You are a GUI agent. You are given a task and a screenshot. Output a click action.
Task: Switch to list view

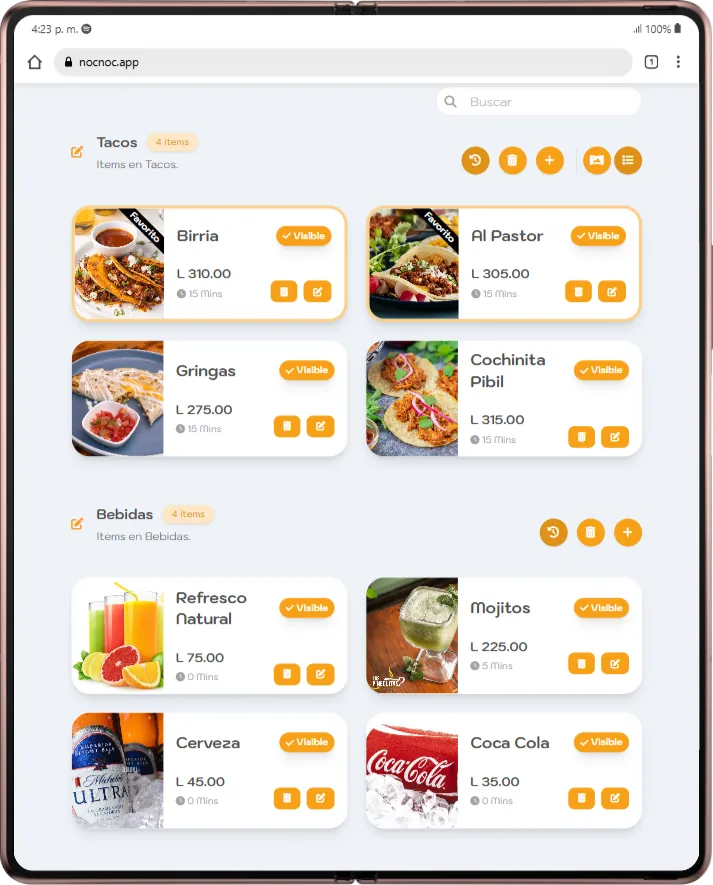(628, 160)
